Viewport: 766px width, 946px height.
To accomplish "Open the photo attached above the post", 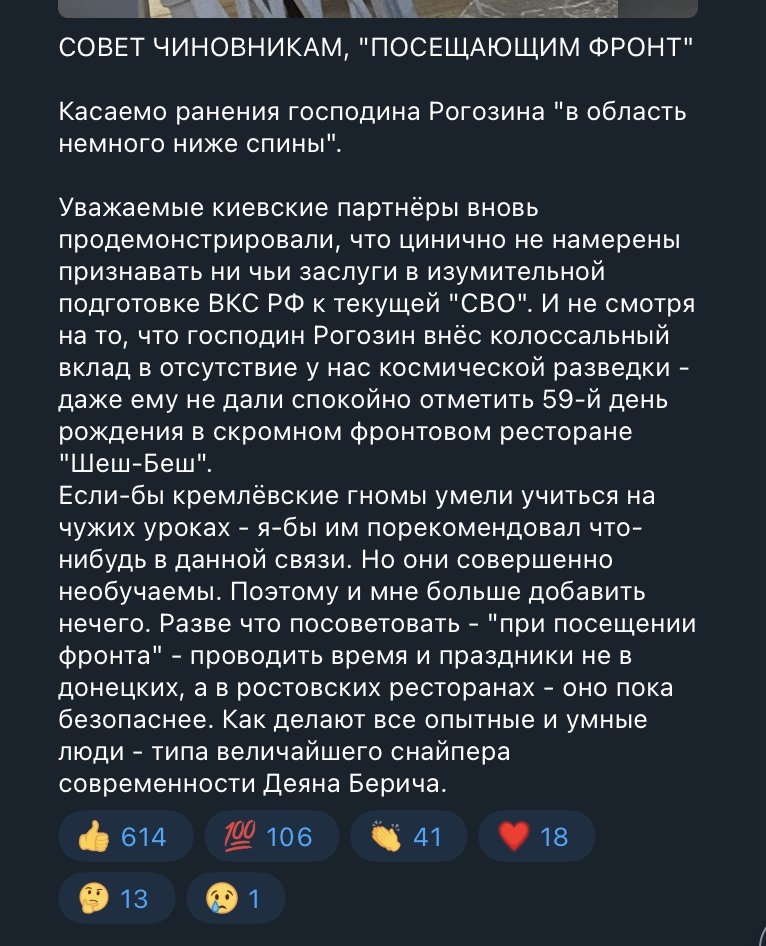I will point(377,8).
